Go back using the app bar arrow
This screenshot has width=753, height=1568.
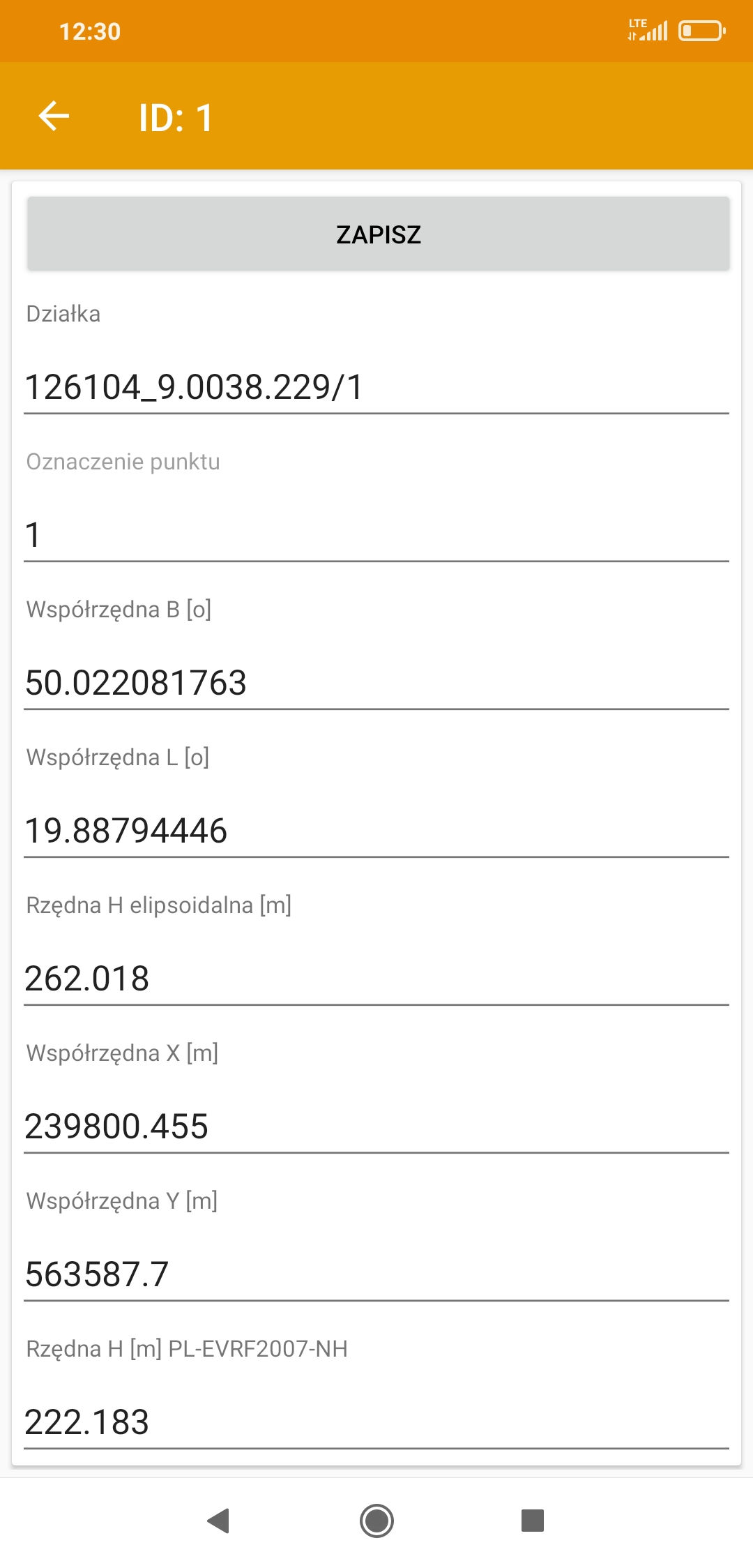pos(54,116)
